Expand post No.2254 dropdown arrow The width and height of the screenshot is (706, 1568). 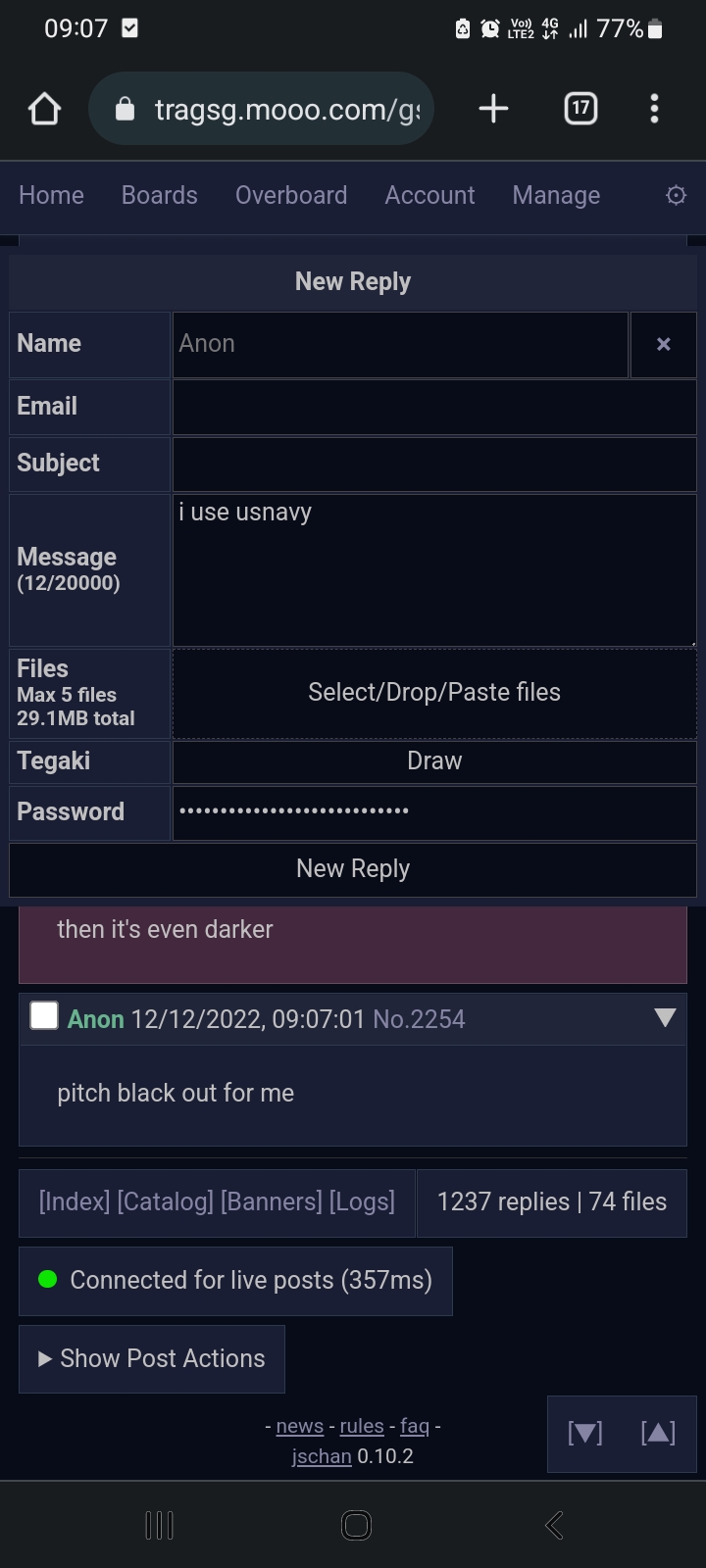pyautogui.click(x=665, y=1018)
